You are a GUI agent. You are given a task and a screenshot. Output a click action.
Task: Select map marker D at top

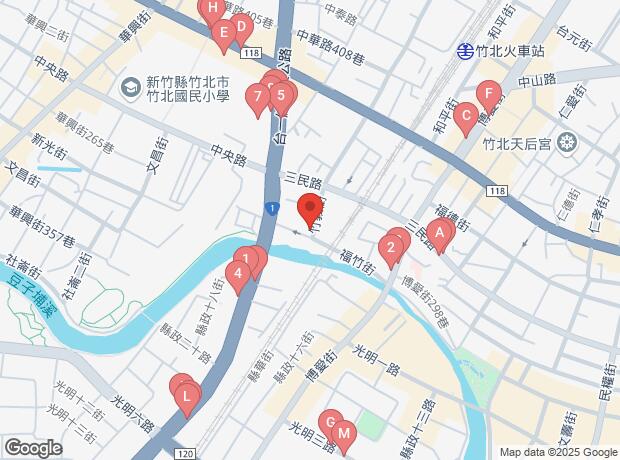(x=240, y=25)
